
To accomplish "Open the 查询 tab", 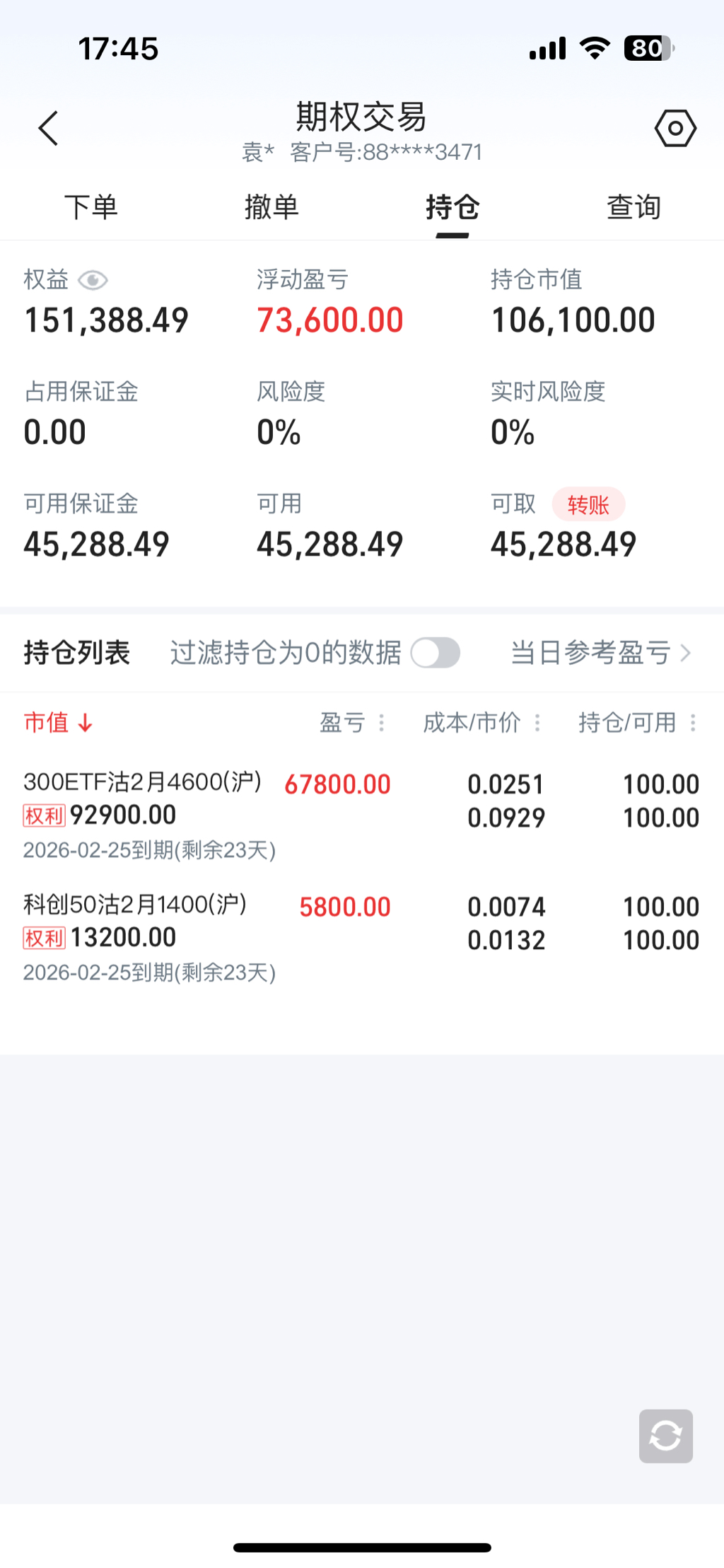I will click(x=633, y=207).
